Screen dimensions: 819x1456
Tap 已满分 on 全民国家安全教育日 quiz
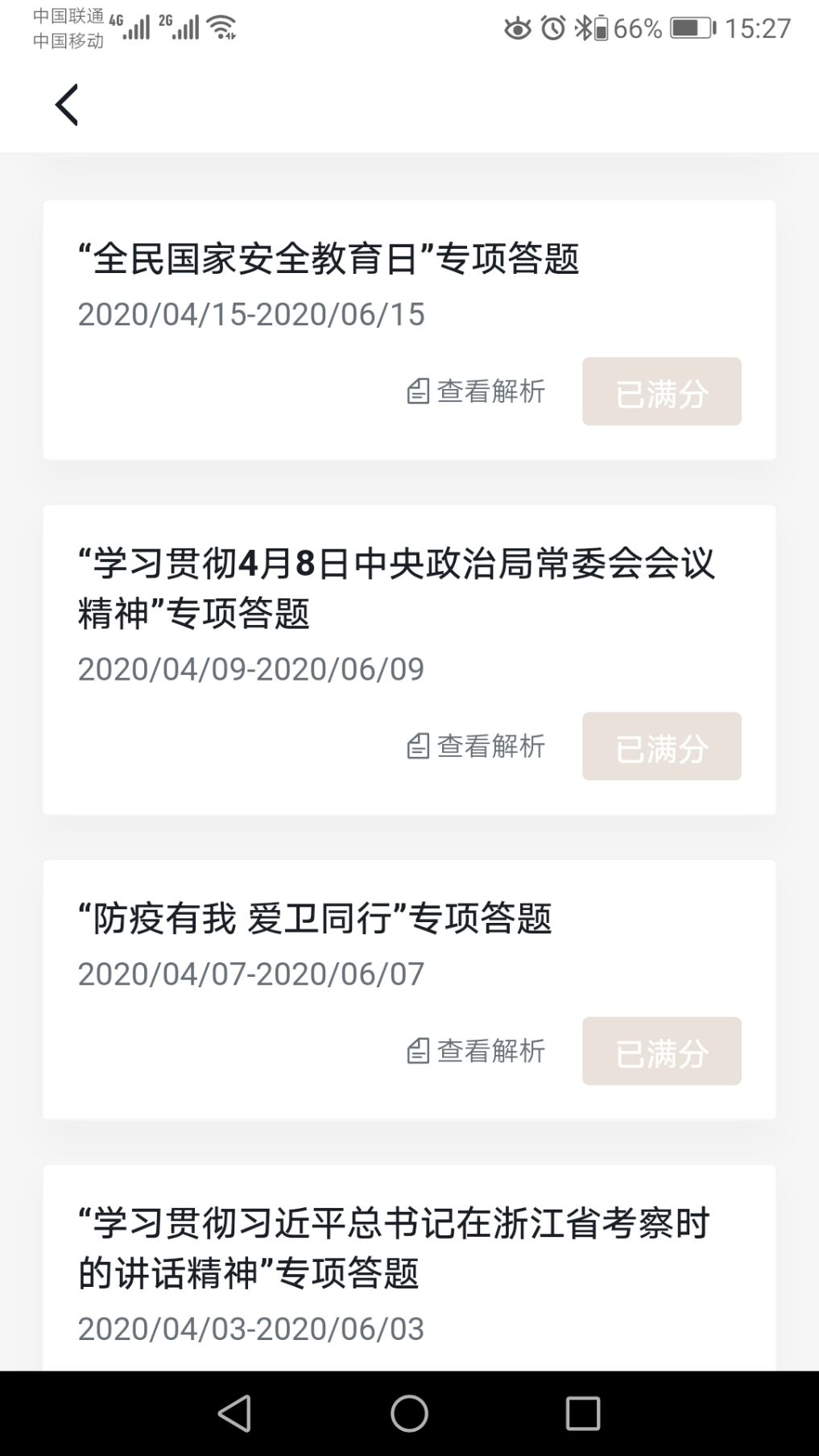pyautogui.click(x=661, y=392)
